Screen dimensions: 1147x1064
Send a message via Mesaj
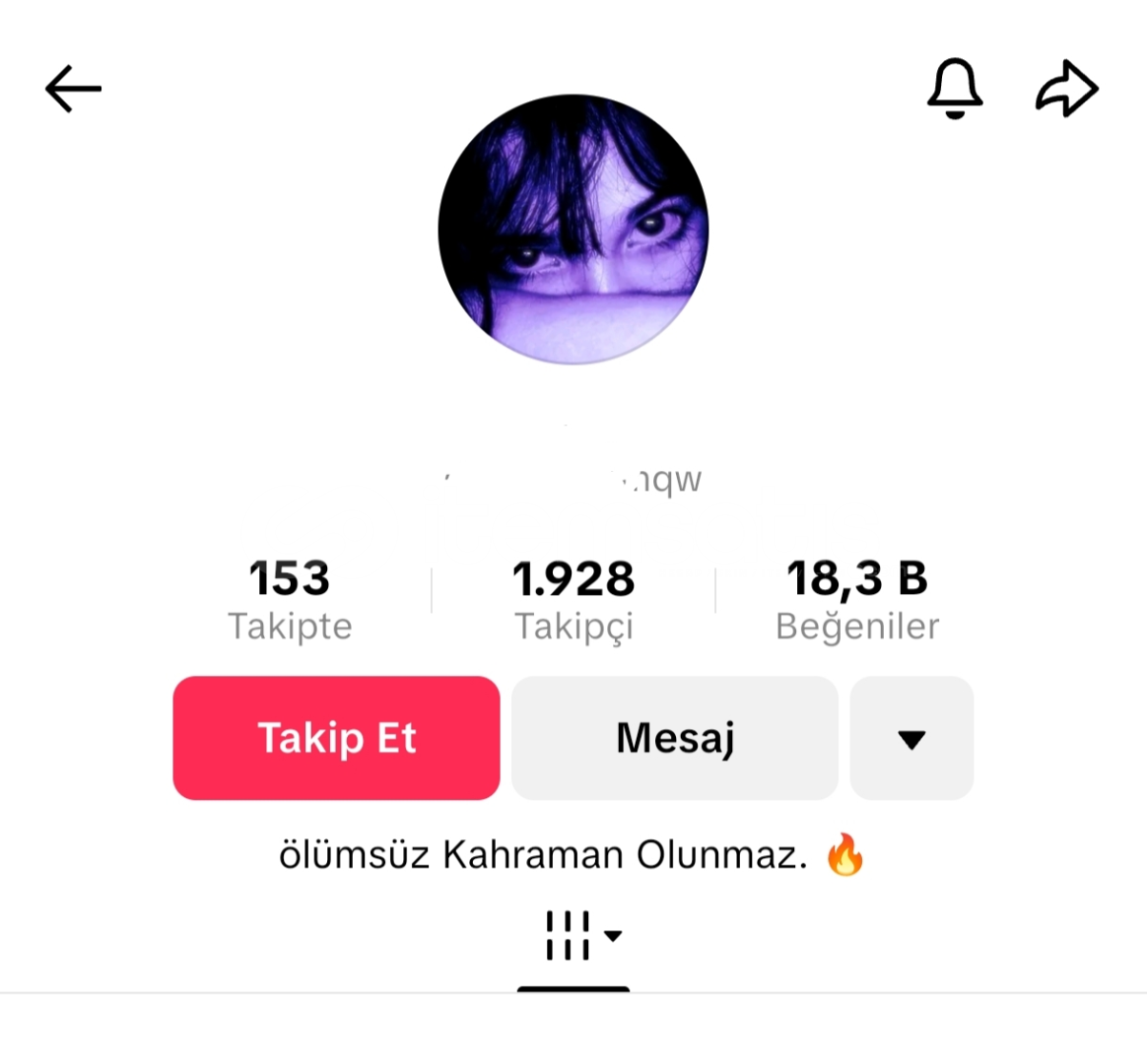(x=675, y=738)
